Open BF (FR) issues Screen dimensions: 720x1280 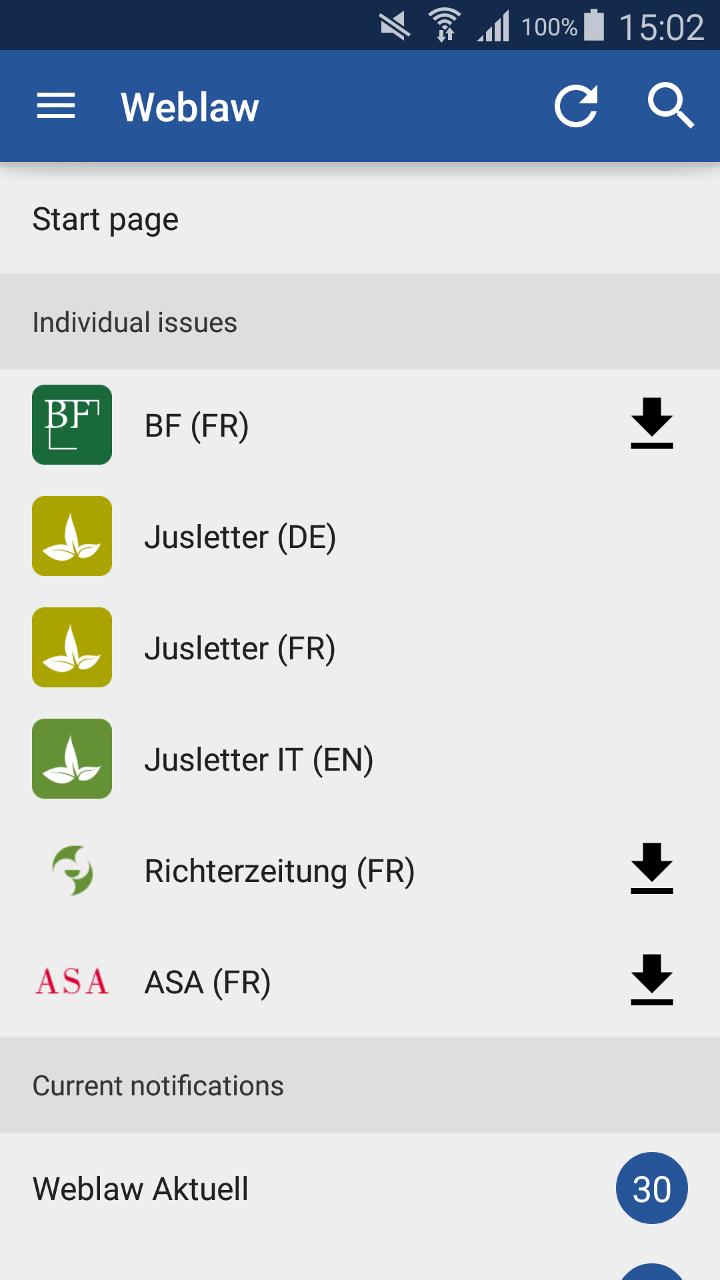click(197, 426)
